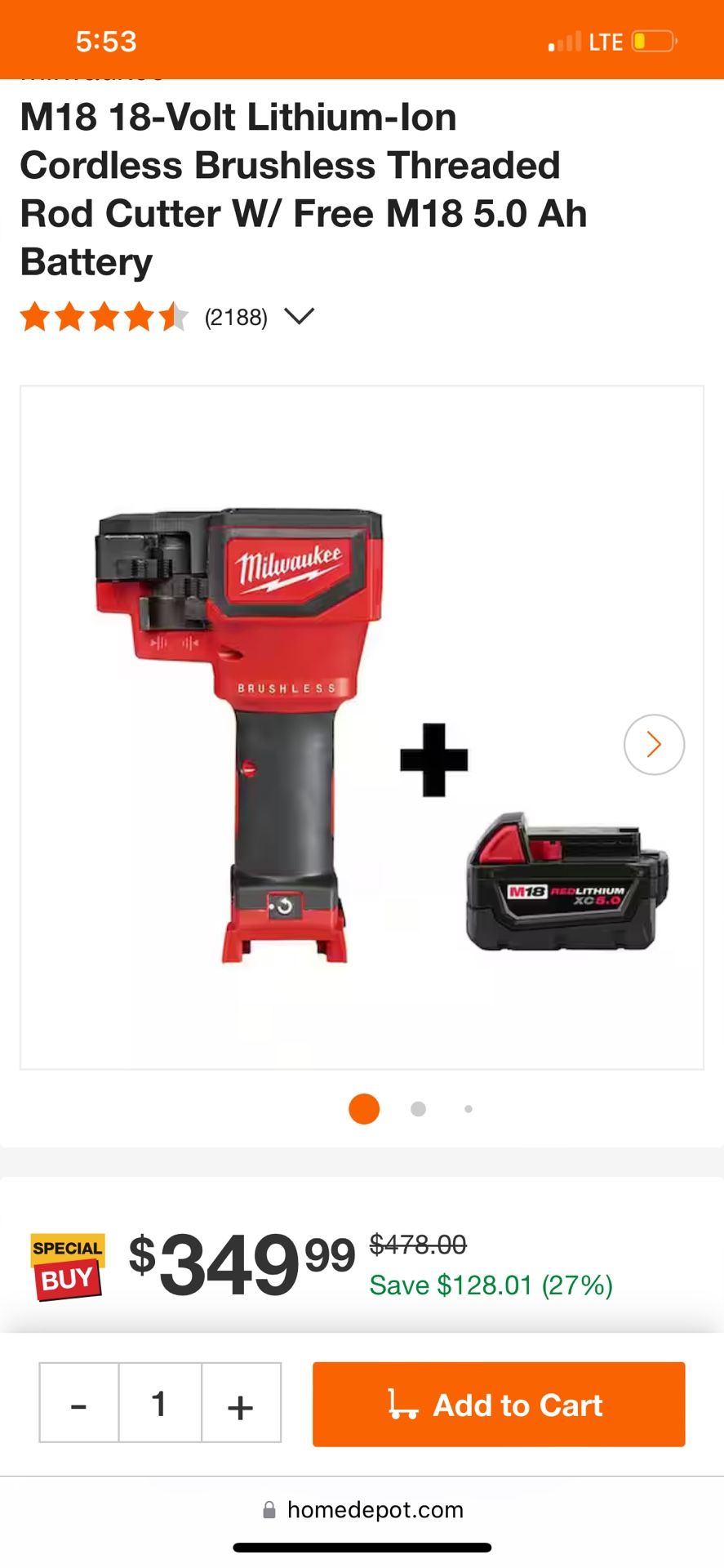Viewport: 724px width, 1568px height.
Task: Click the Add to Cart button
Action: click(498, 1405)
